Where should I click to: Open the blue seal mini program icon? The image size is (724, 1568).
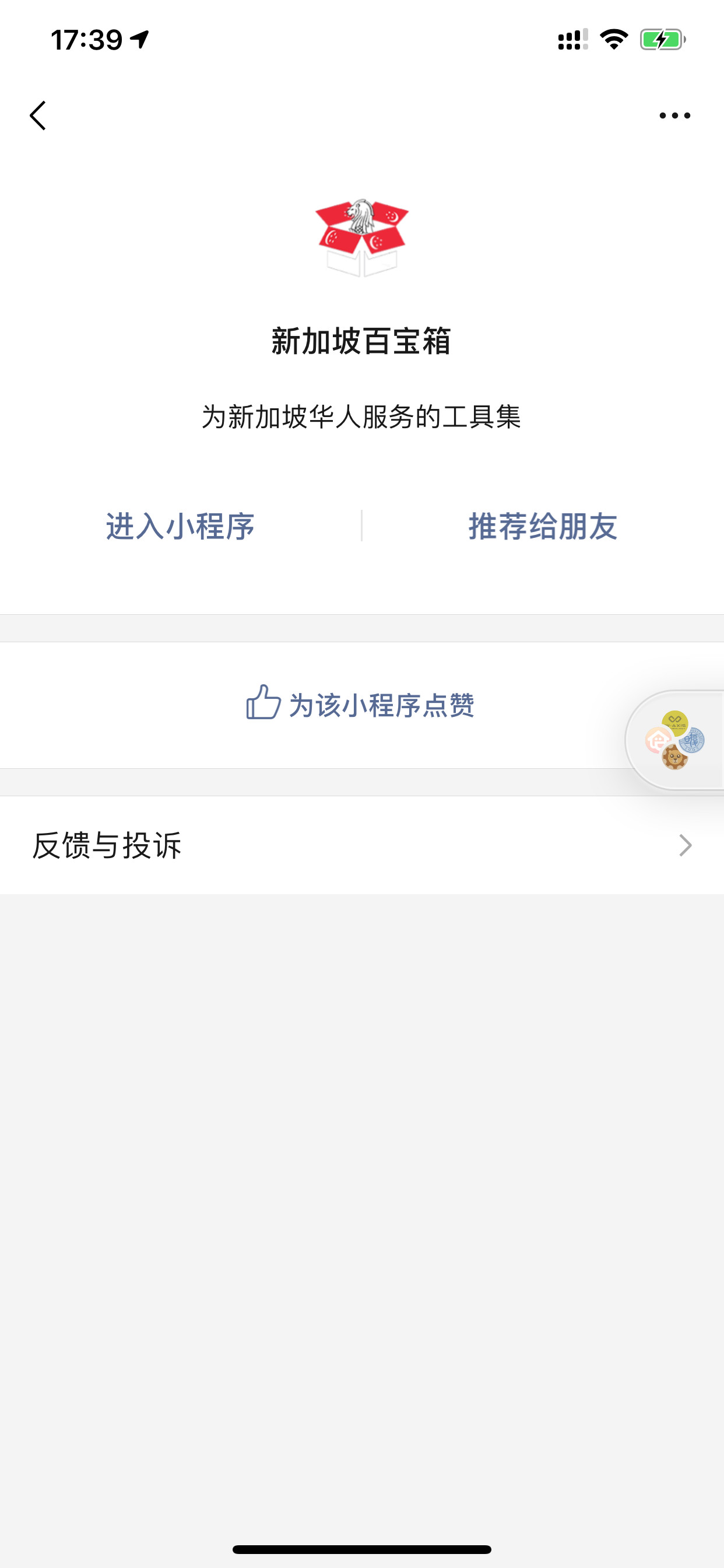tap(692, 741)
